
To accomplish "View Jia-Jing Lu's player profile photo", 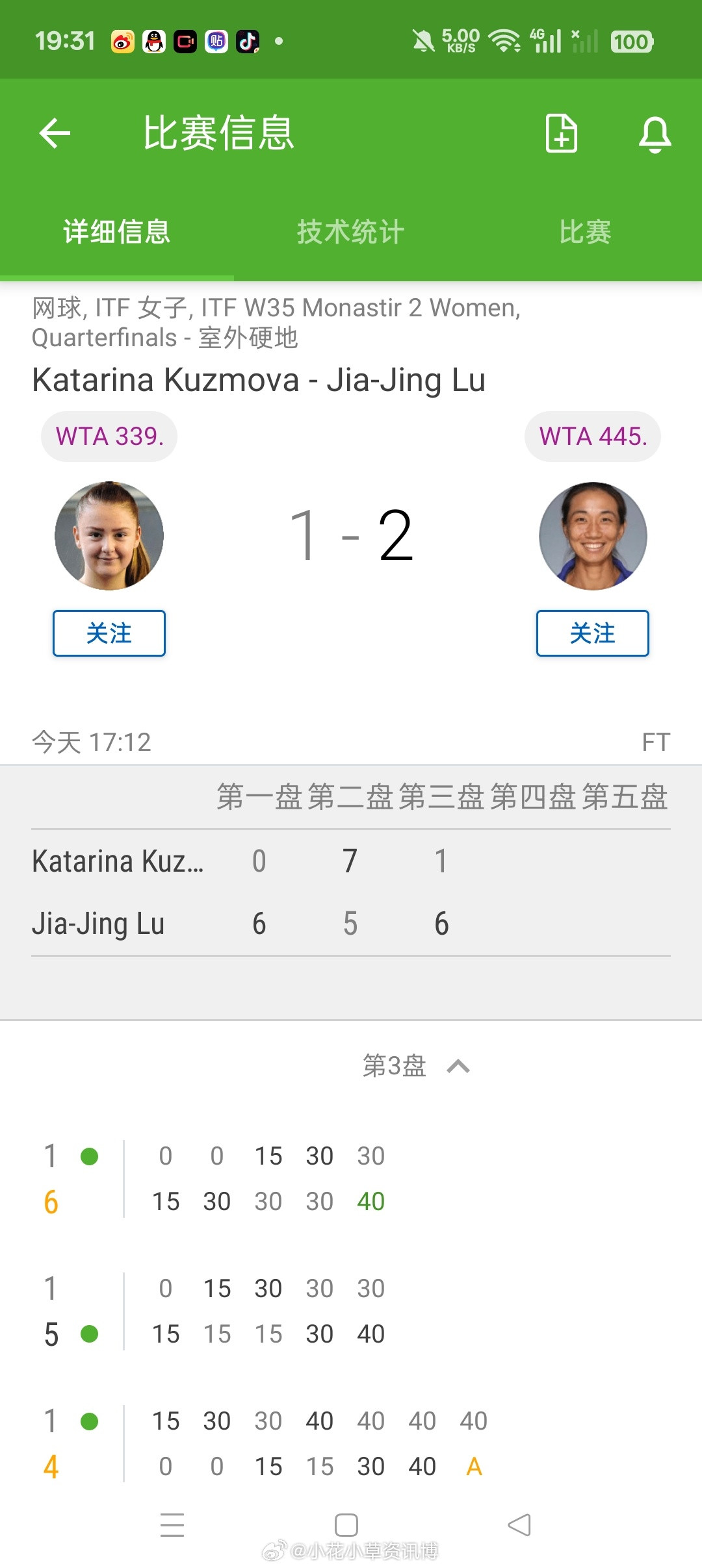I will (x=593, y=536).
